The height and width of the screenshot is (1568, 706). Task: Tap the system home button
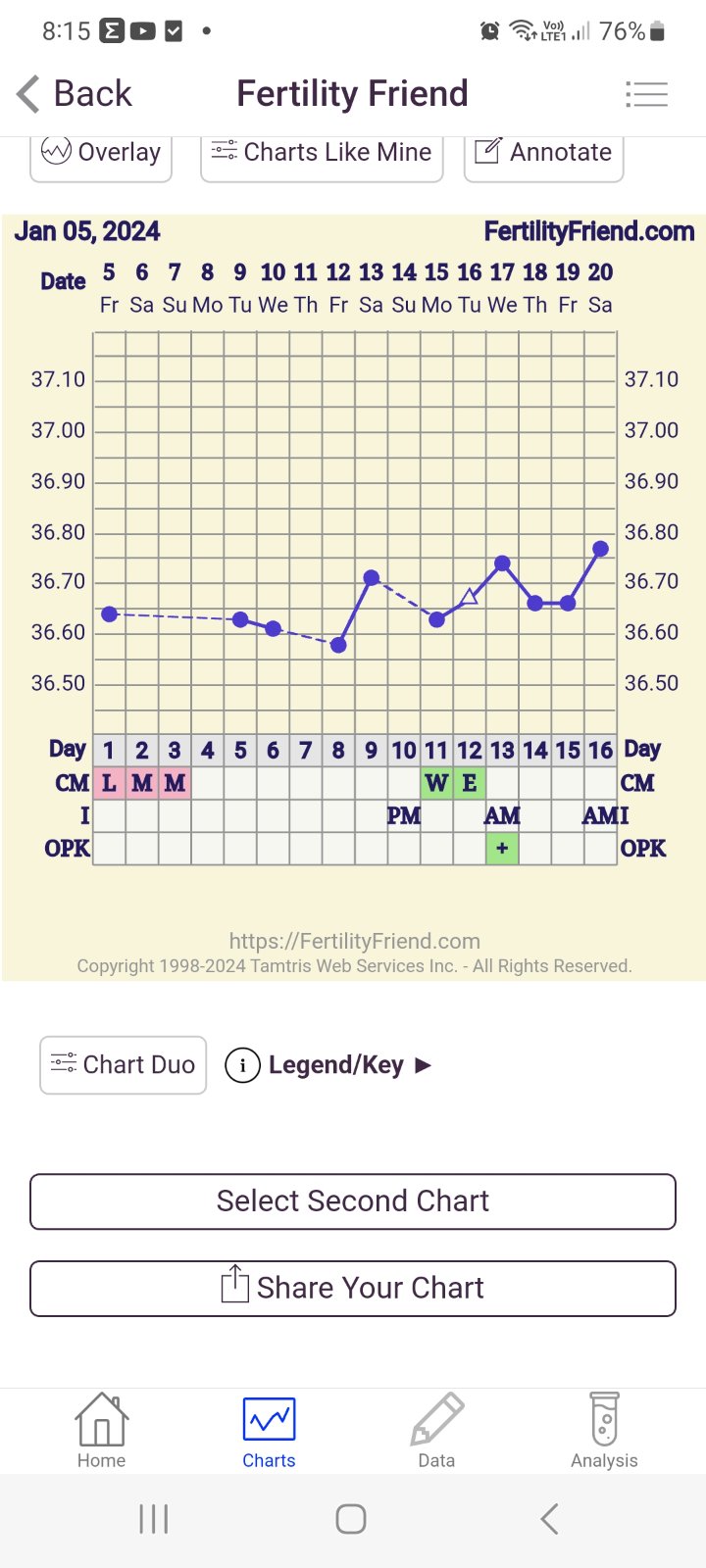click(351, 1519)
